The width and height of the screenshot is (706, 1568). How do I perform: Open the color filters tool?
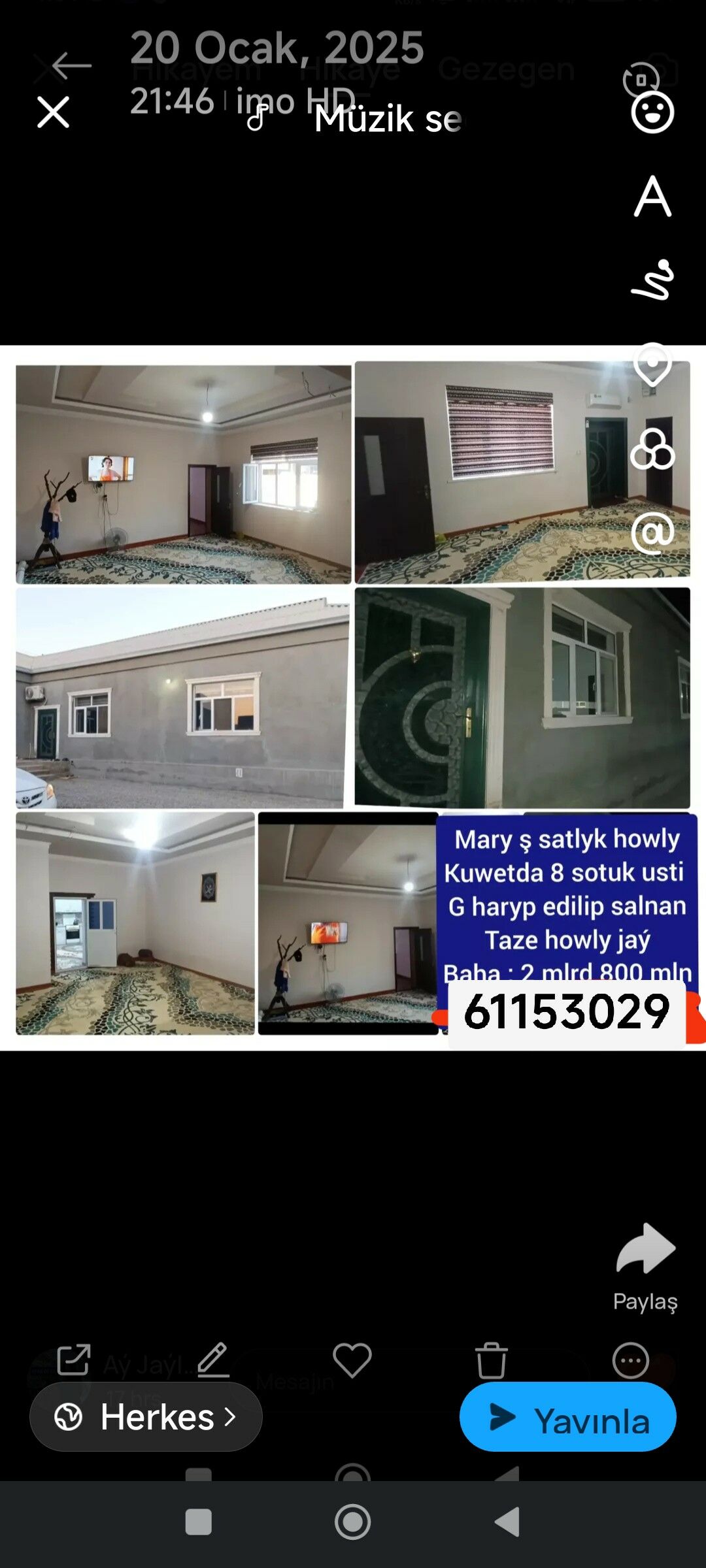pos(652,449)
